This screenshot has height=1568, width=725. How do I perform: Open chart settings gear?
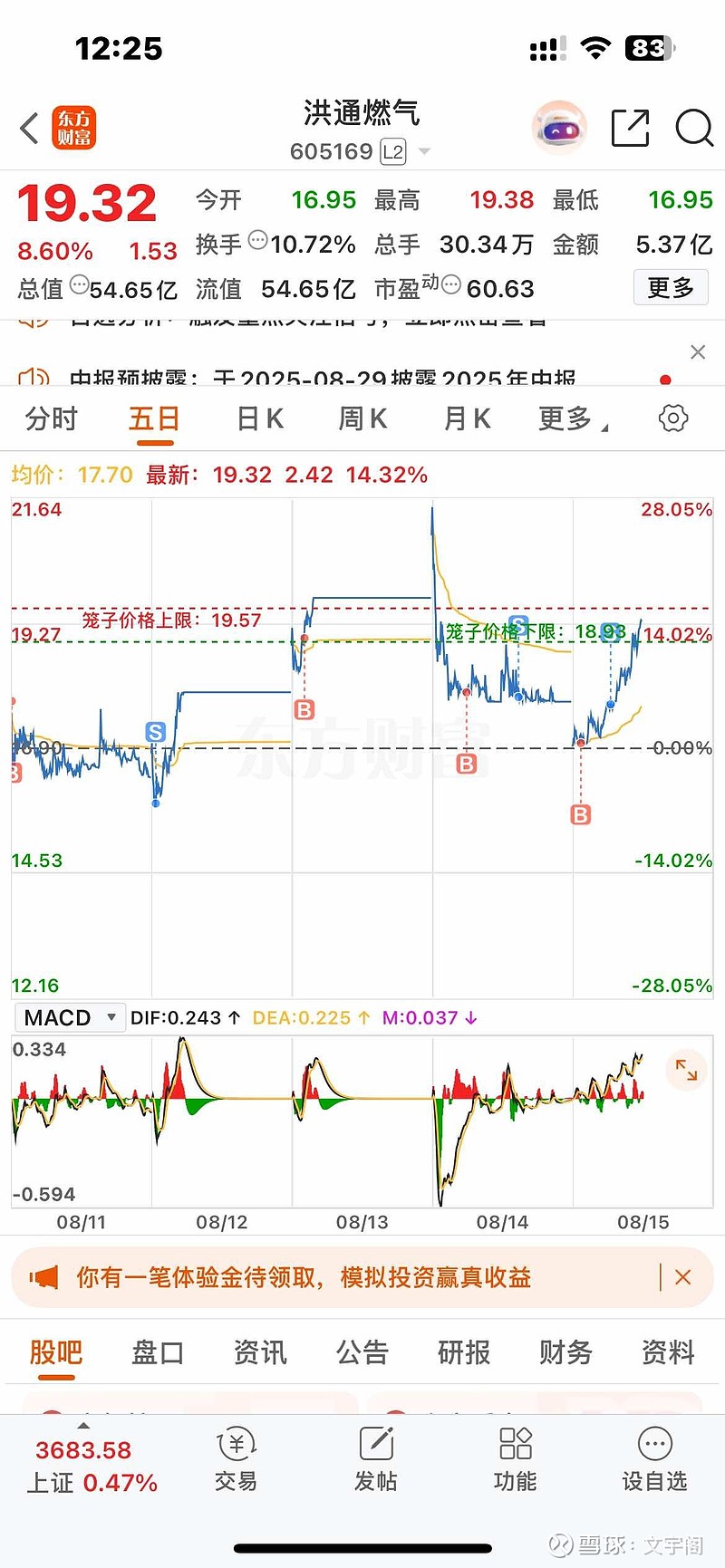pos(673,418)
